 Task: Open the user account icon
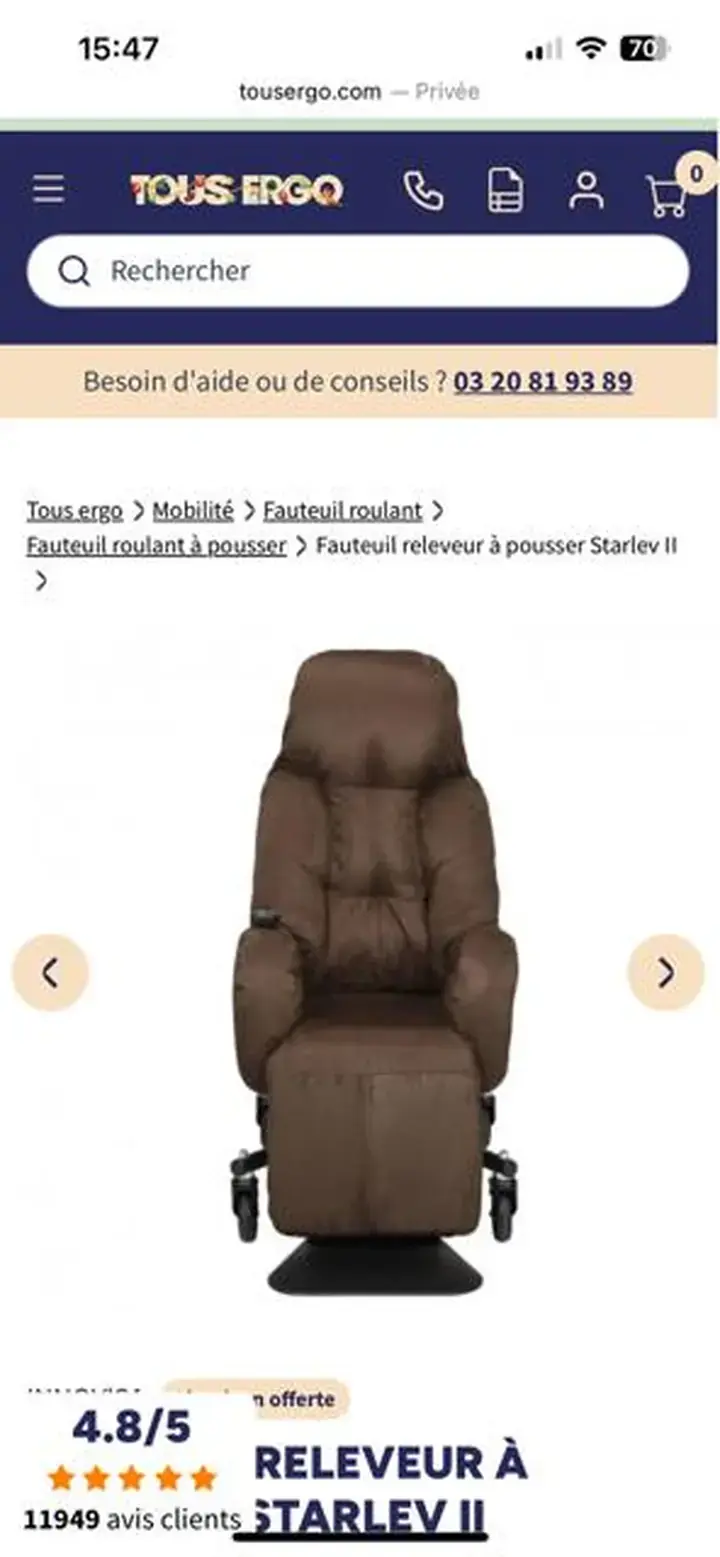point(586,190)
